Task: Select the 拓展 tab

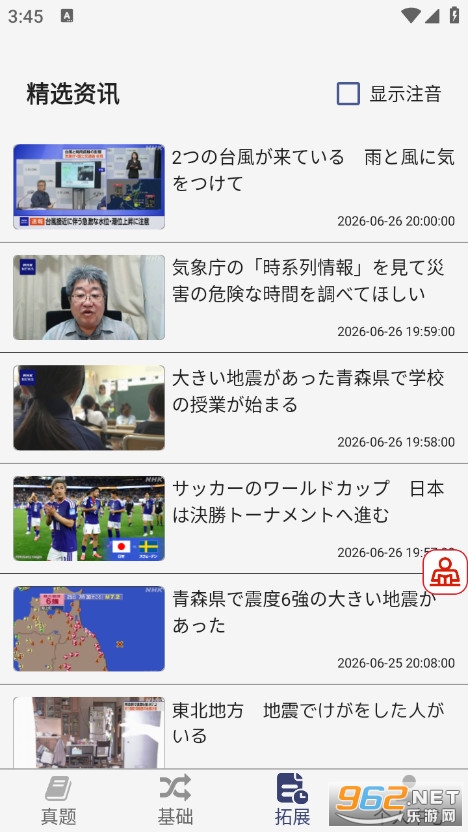Action: (x=292, y=800)
